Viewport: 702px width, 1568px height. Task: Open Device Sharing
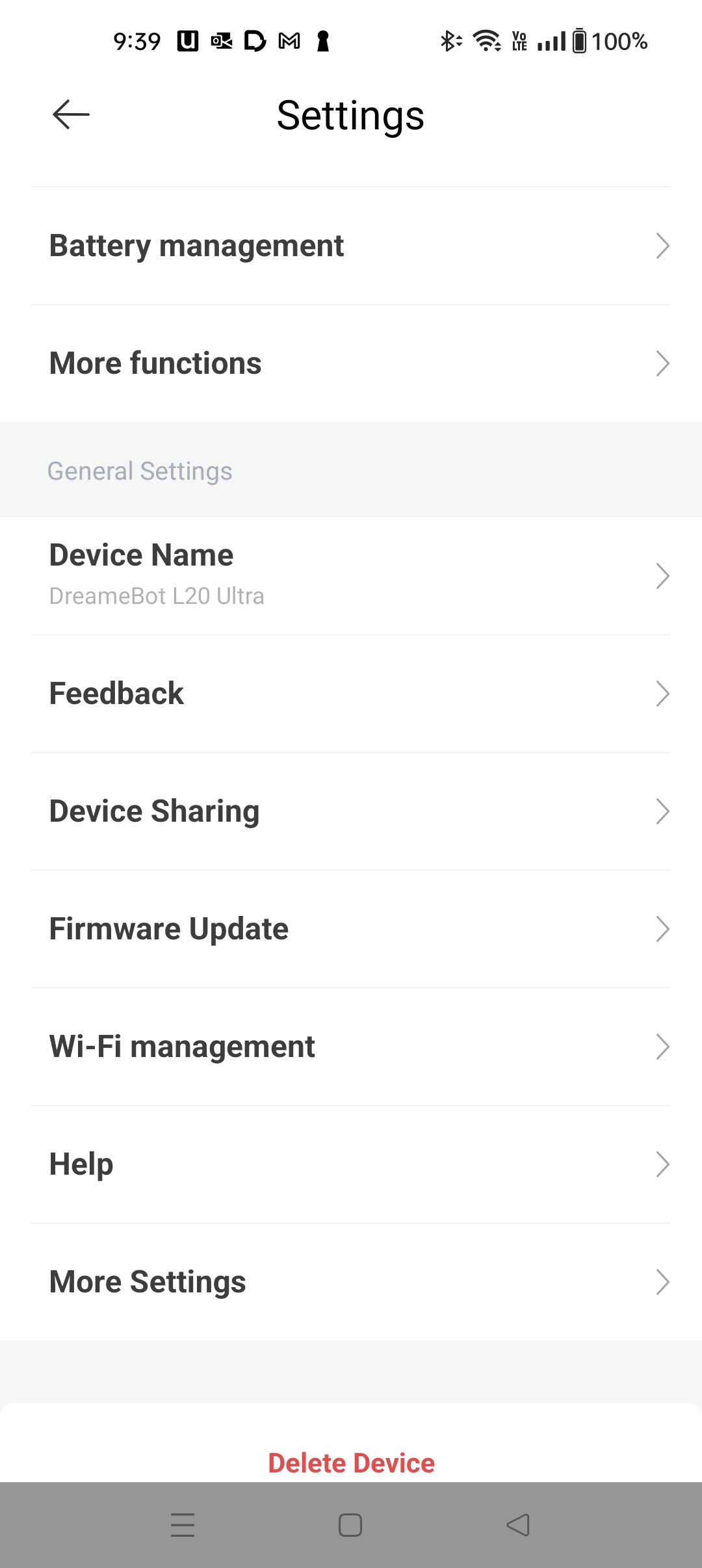[351, 811]
